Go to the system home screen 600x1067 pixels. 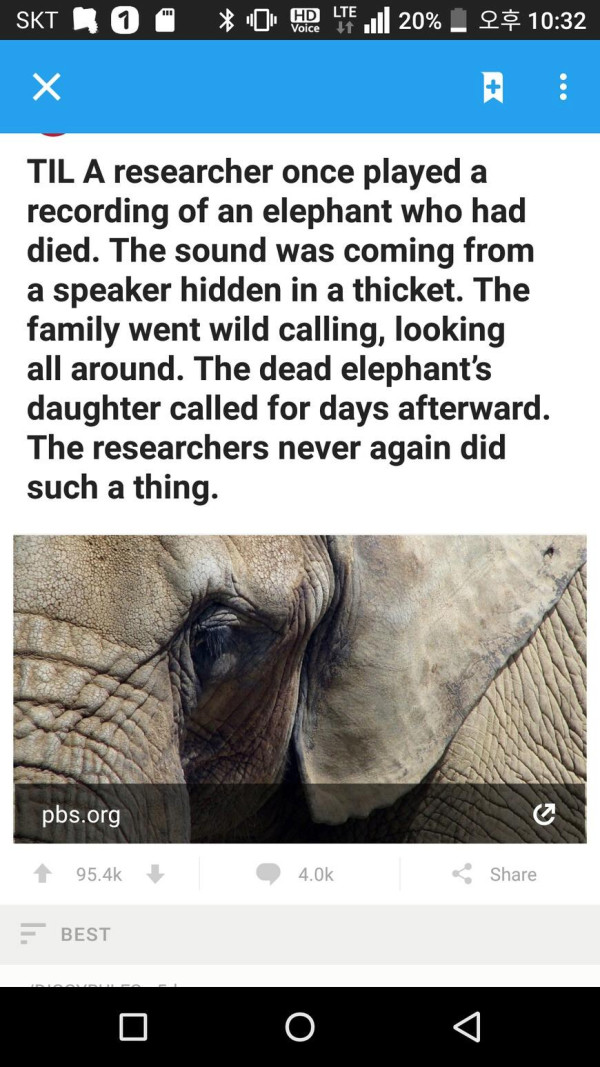pyautogui.click(x=300, y=1027)
